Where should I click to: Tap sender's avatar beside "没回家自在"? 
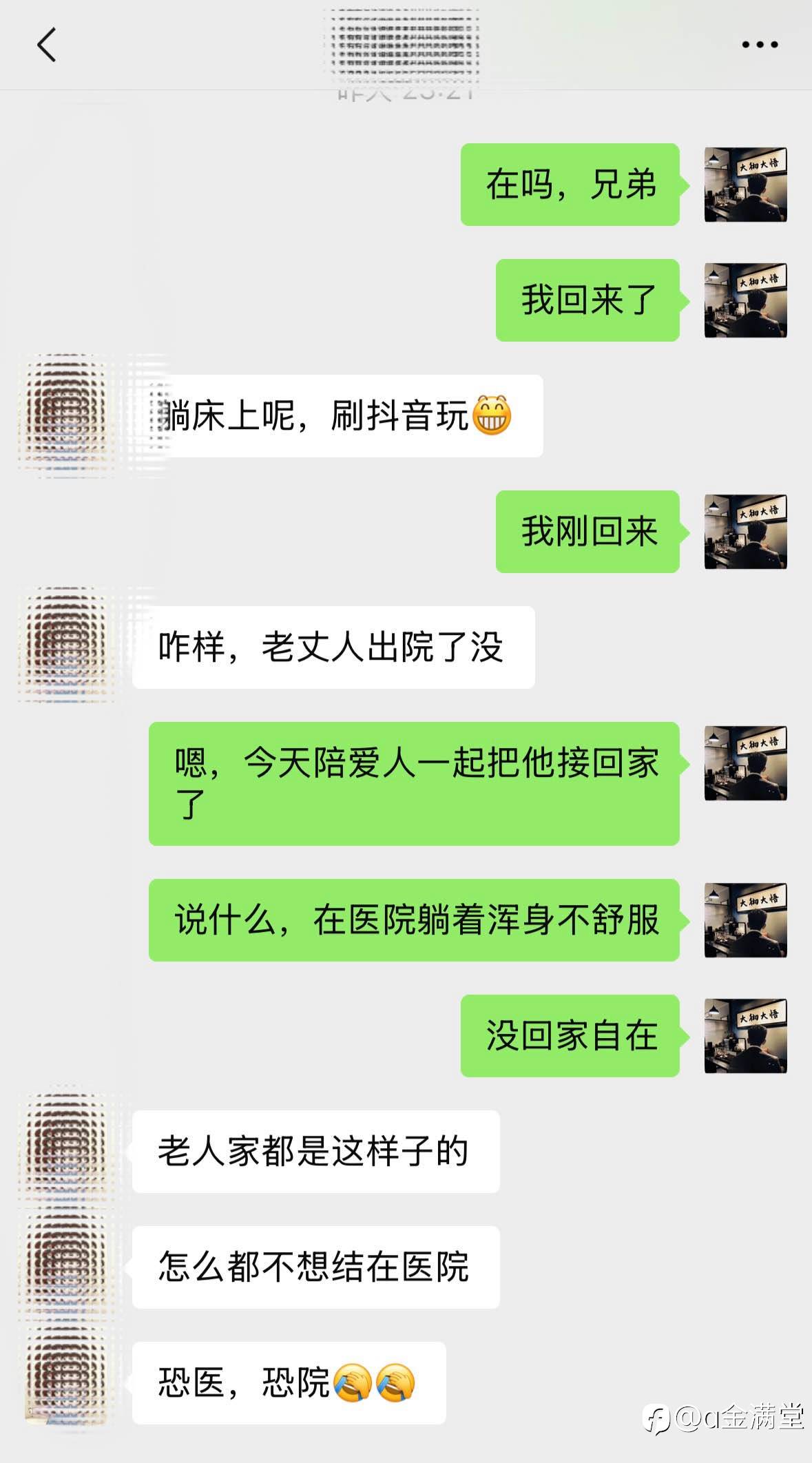pos(745,1036)
